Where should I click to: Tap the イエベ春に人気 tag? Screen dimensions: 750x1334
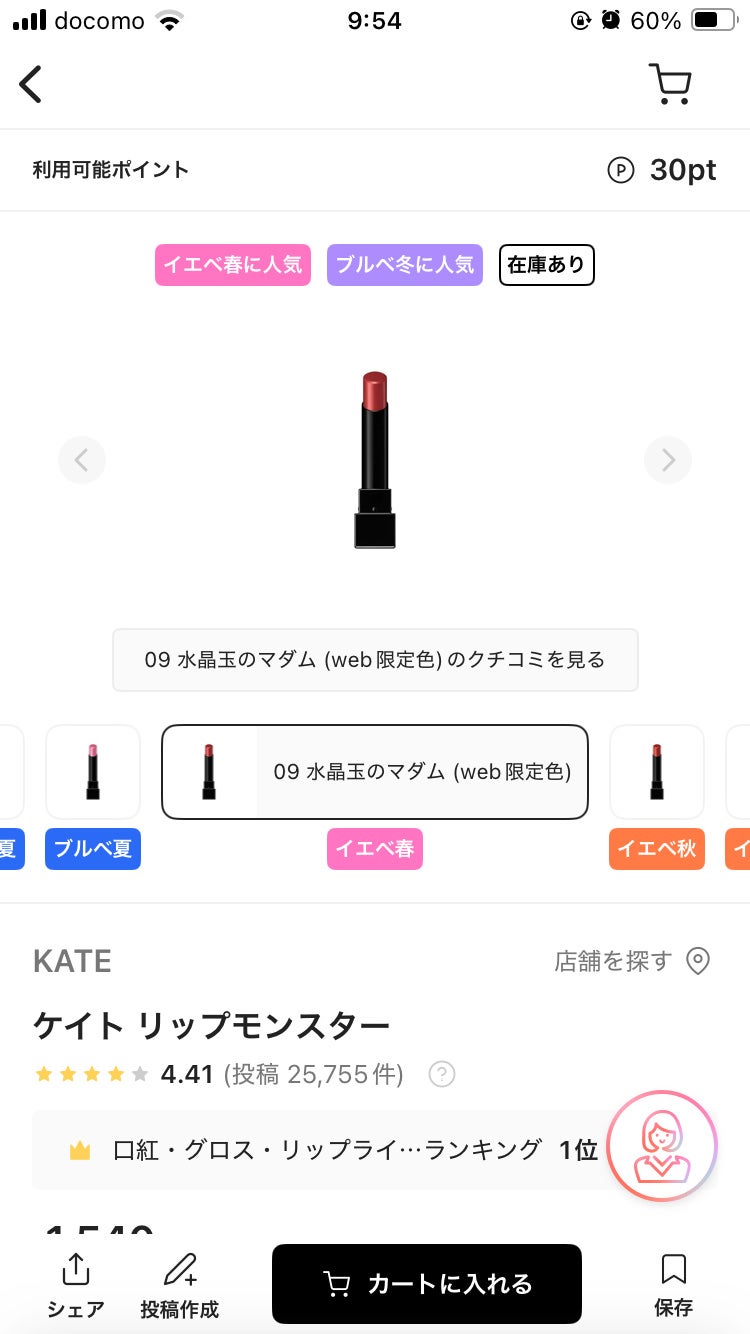tap(233, 265)
